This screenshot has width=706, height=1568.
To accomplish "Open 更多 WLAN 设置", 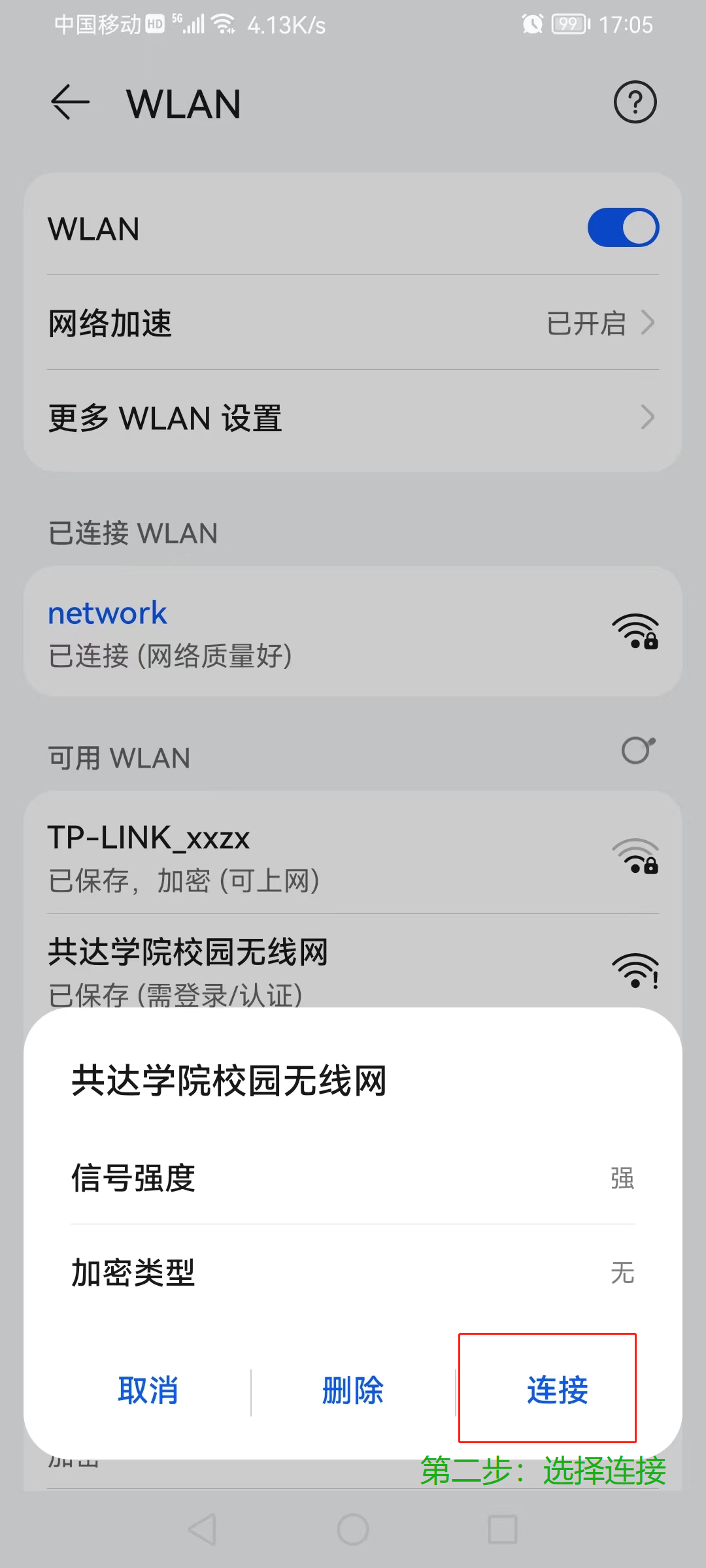I will point(353,418).
